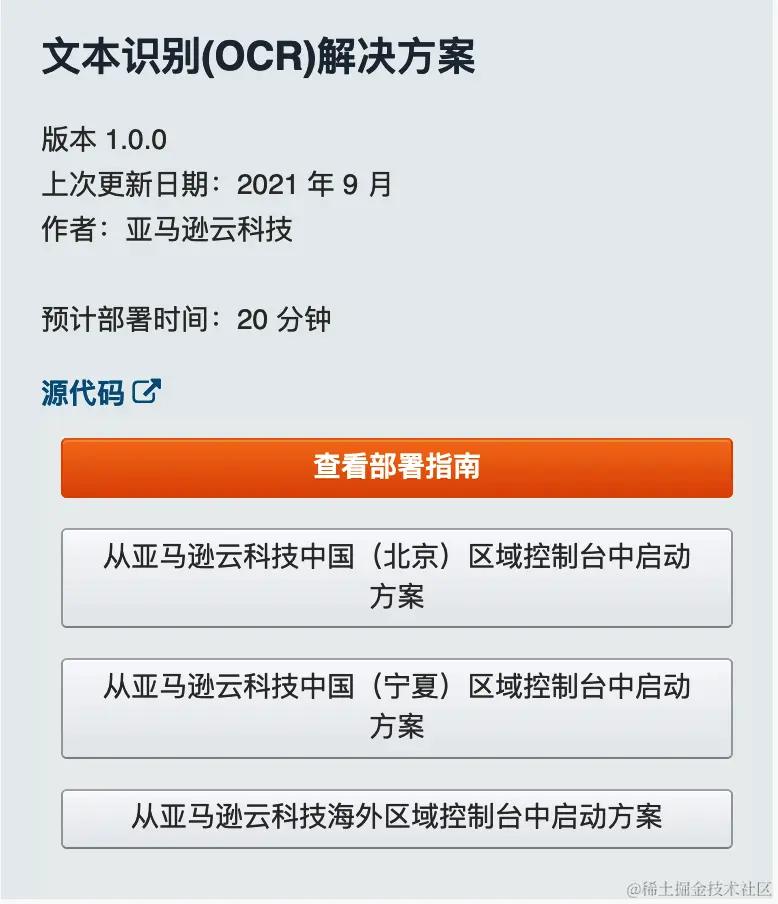Open the 稀土掘金技术社区 watermark link
The image size is (778, 904).
click(x=698, y=888)
